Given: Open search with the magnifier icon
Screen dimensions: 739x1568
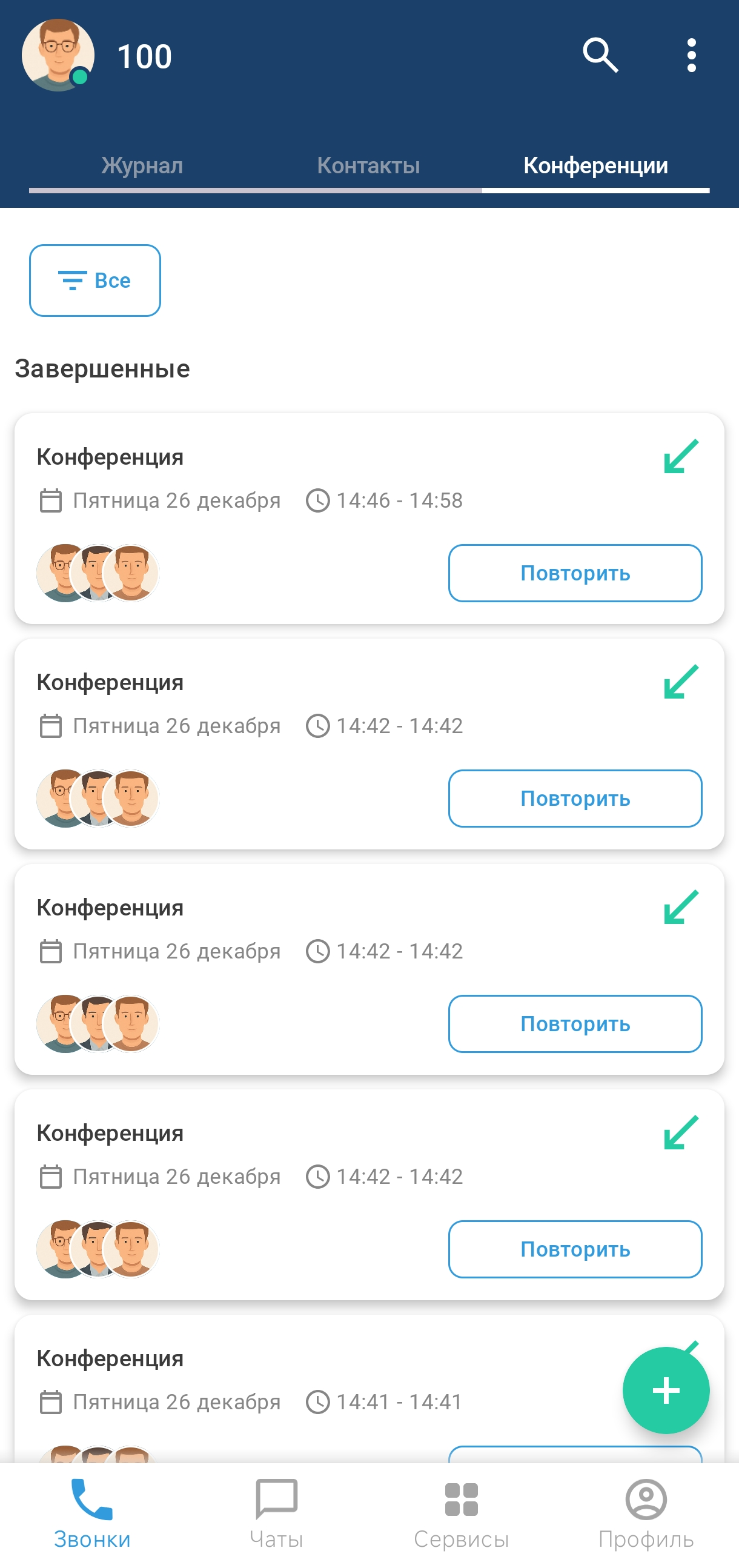Looking at the screenshot, I should (600, 55).
